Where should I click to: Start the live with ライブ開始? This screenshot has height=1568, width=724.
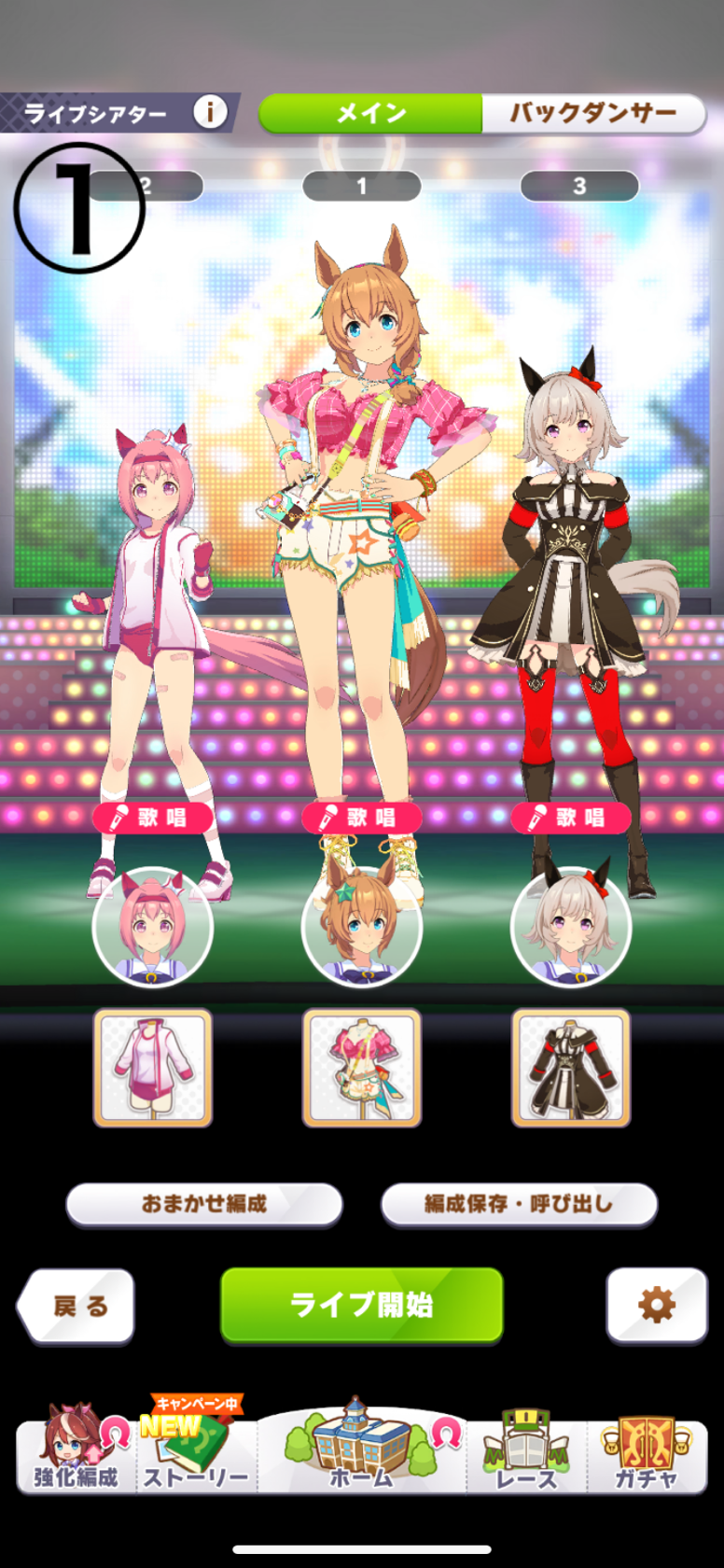tap(362, 1305)
